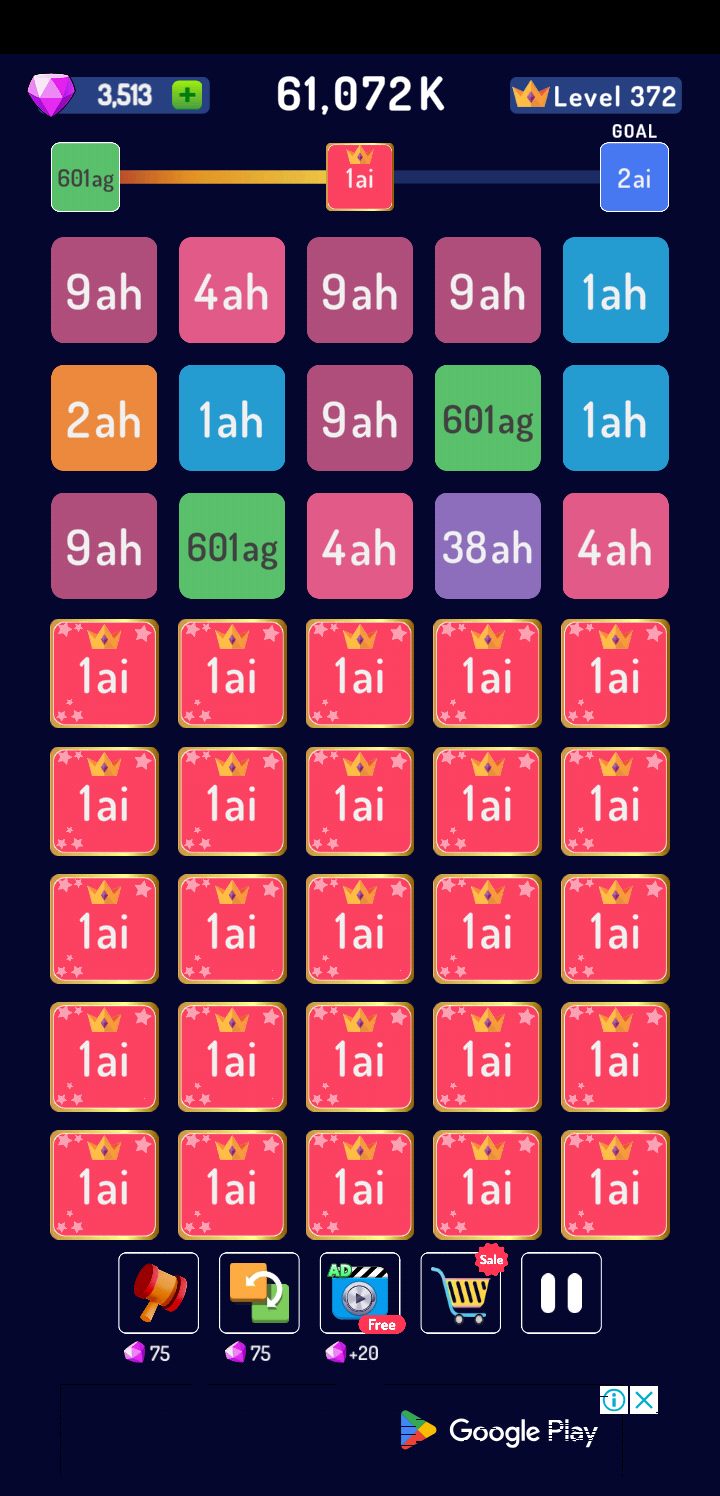The width and height of the screenshot is (720, 1496).
Task: Use the hammer power-up for 75 gems
Action: point(158,1292)
